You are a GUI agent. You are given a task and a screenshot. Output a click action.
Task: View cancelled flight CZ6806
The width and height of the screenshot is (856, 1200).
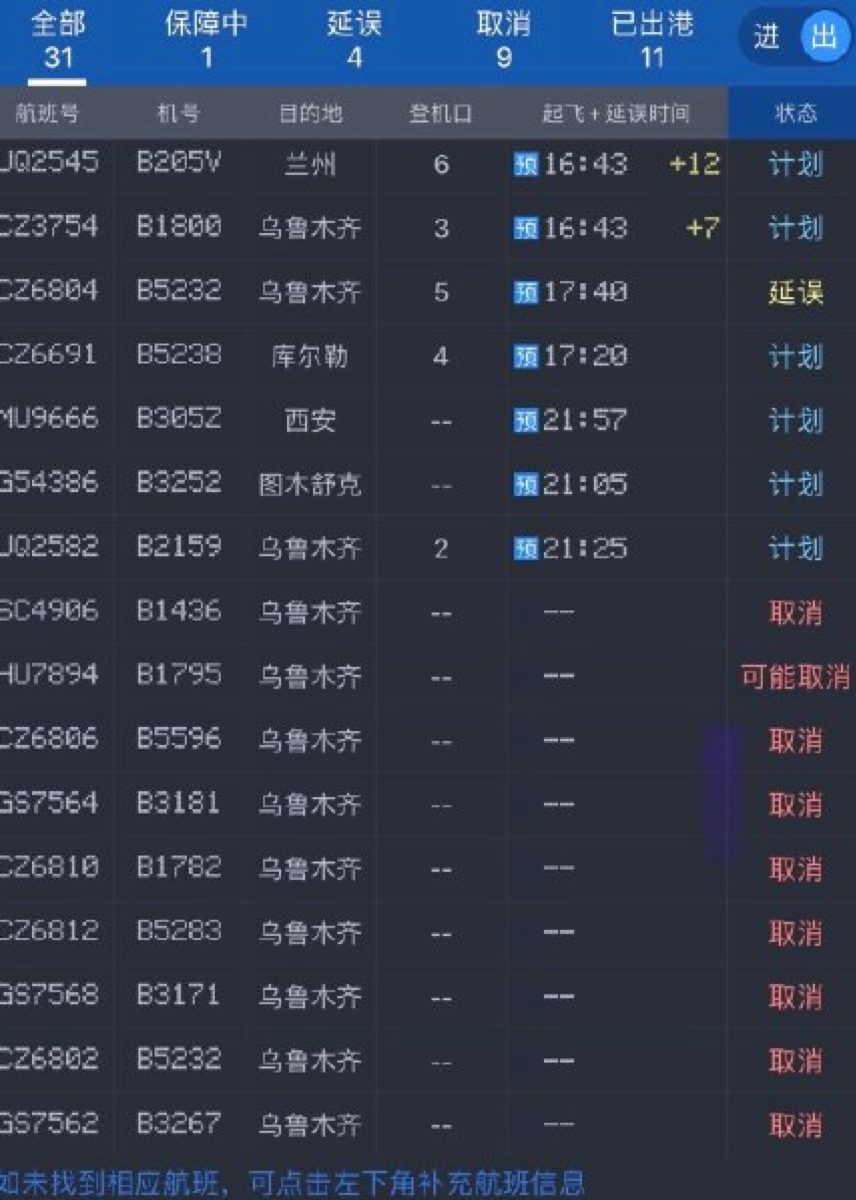pyautogui.click(x=400, y=740)
